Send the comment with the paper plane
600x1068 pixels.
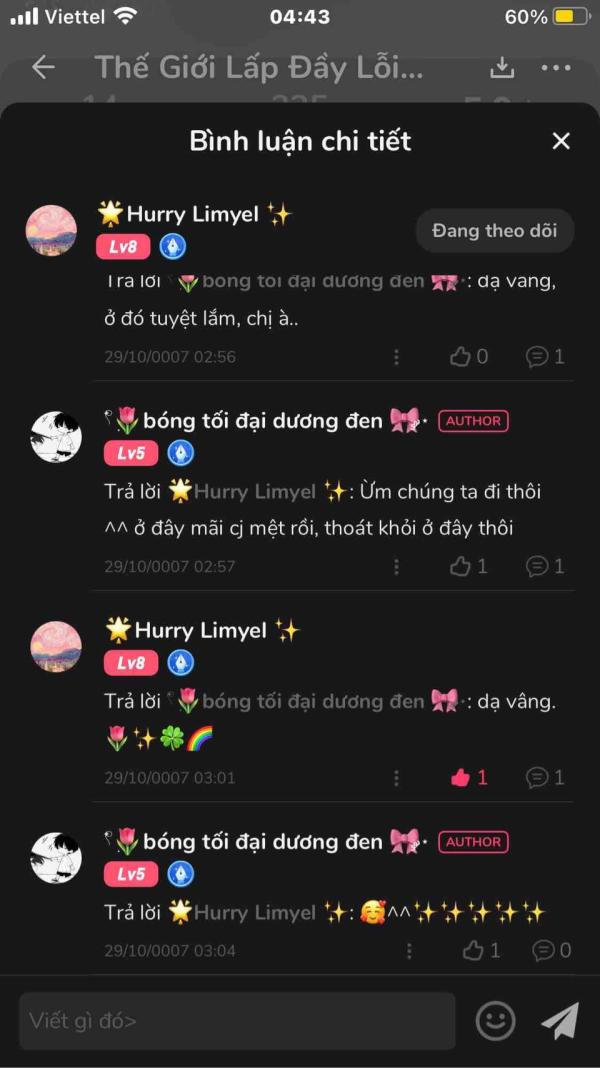(x=560, y=1021)
